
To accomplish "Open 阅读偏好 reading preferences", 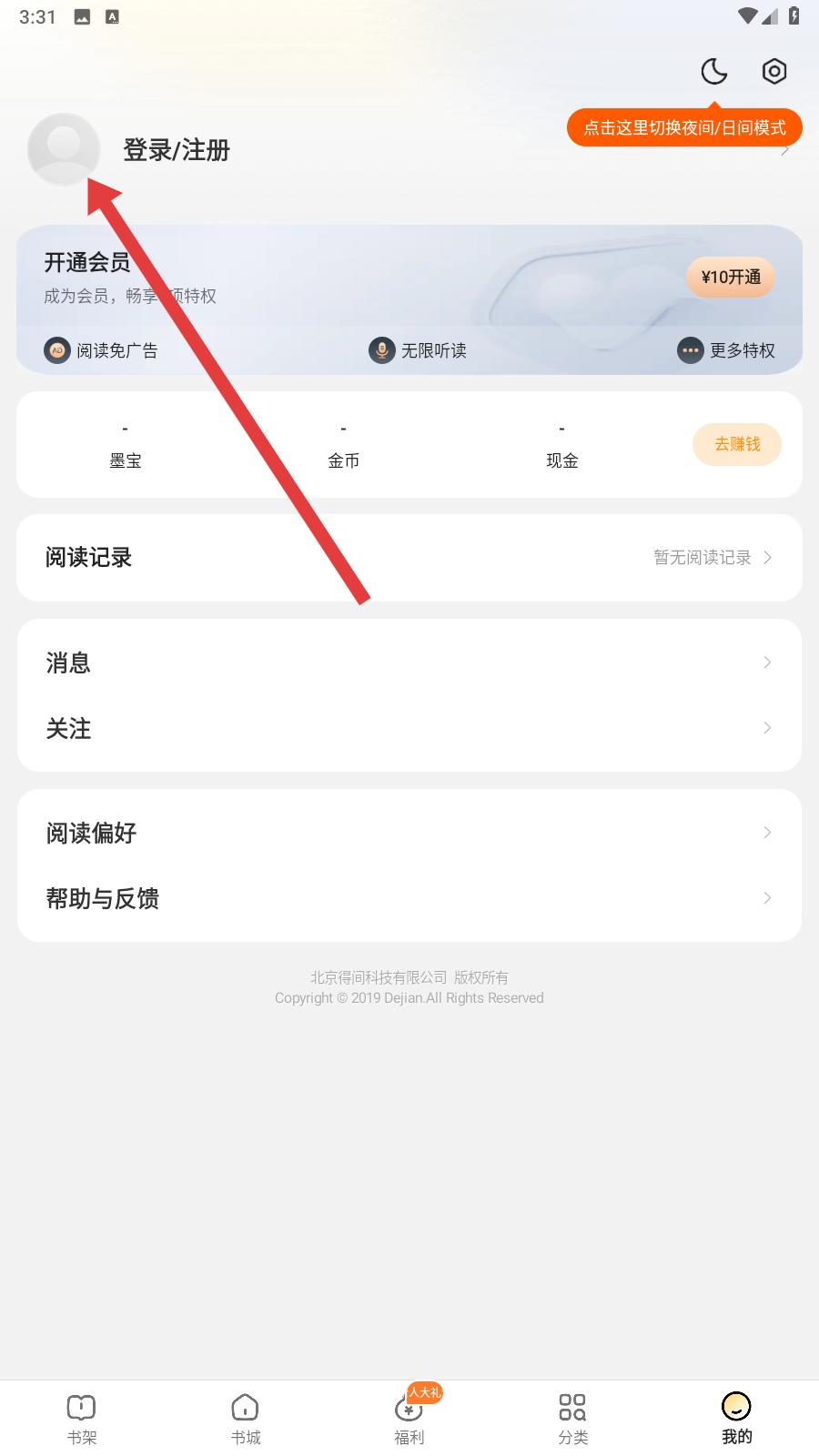I will click(x=409, y=833).
